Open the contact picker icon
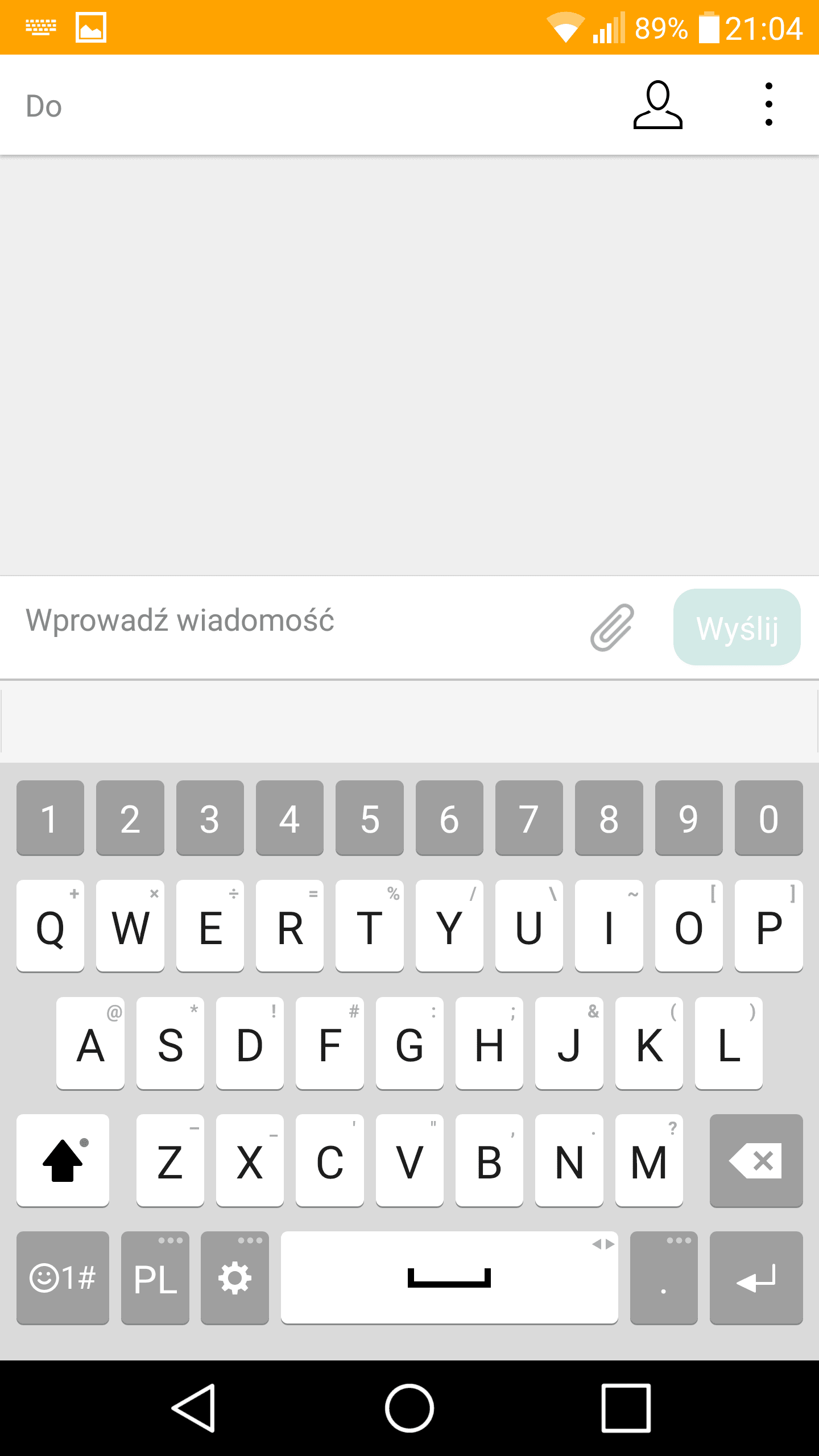 point(657,105)
